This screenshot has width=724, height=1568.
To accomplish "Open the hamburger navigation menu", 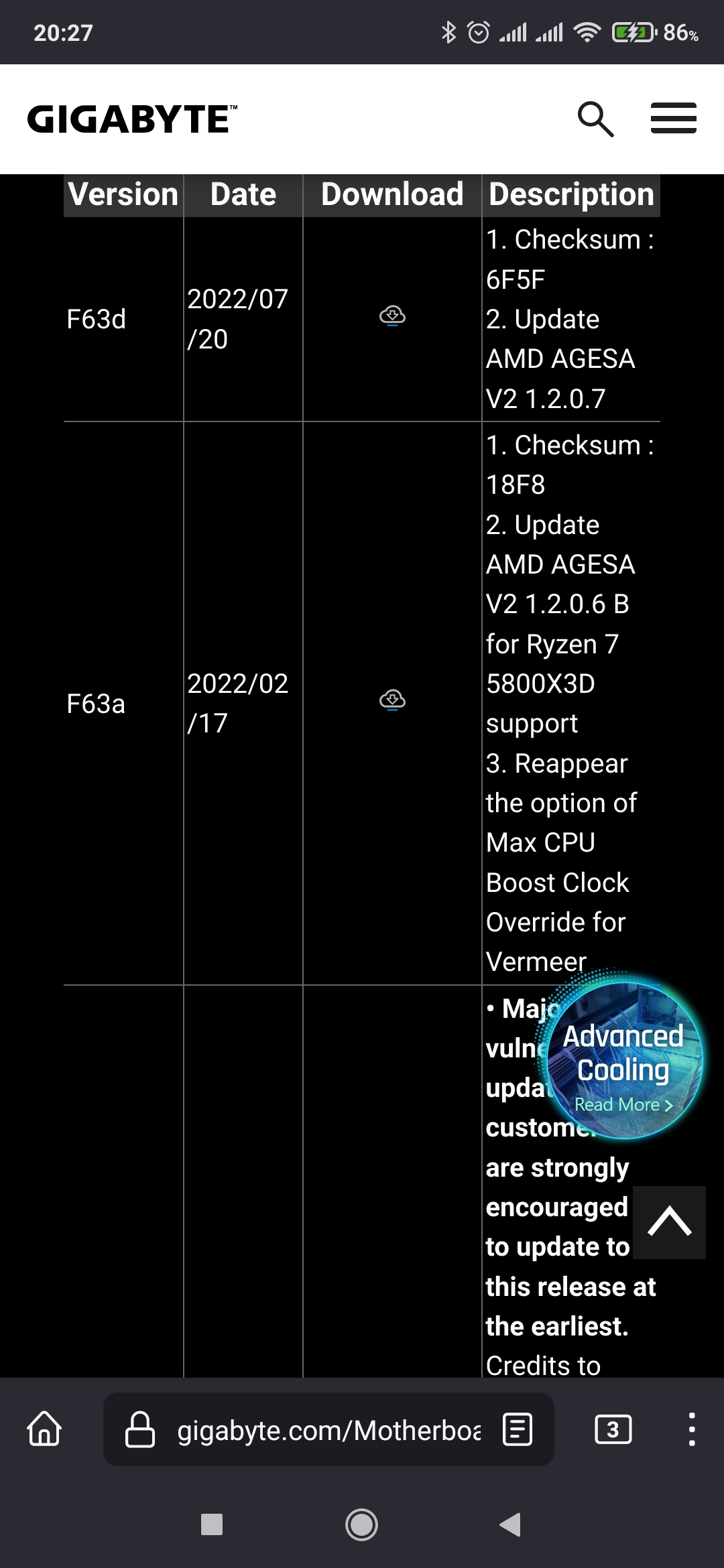I will [673, 119].
